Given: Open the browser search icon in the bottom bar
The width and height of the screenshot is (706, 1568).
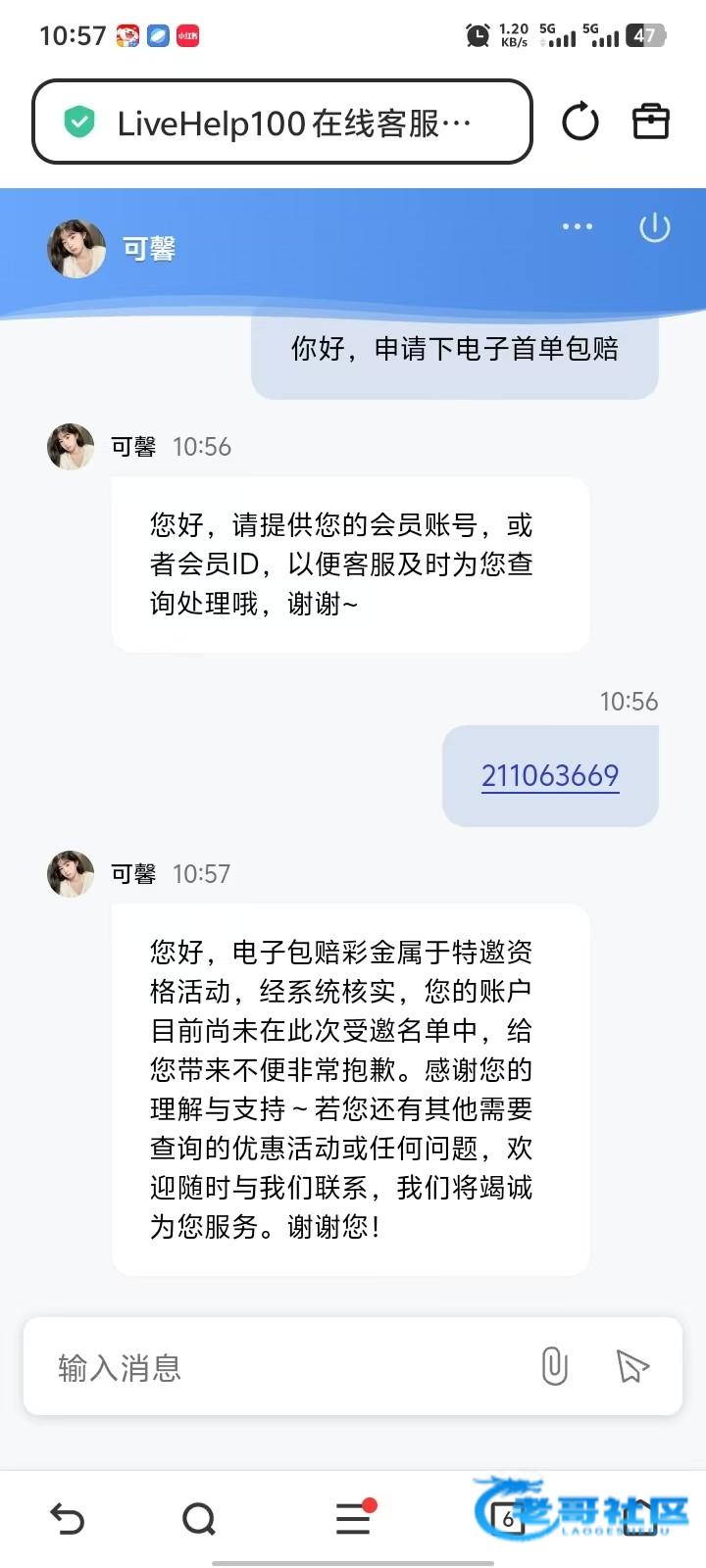Looking at the screenshot, I should pyautogui.click(x=199, y=1519).
